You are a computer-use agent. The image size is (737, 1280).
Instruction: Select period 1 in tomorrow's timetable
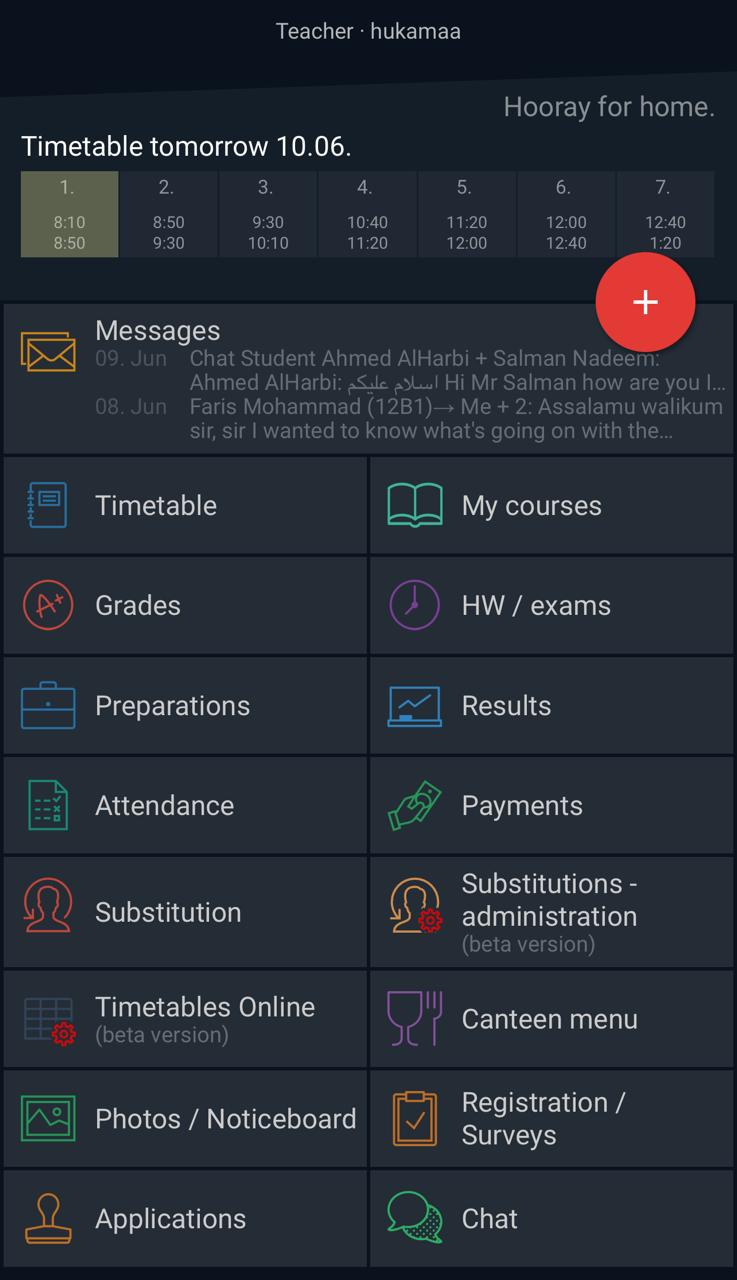tap(69, 214)
